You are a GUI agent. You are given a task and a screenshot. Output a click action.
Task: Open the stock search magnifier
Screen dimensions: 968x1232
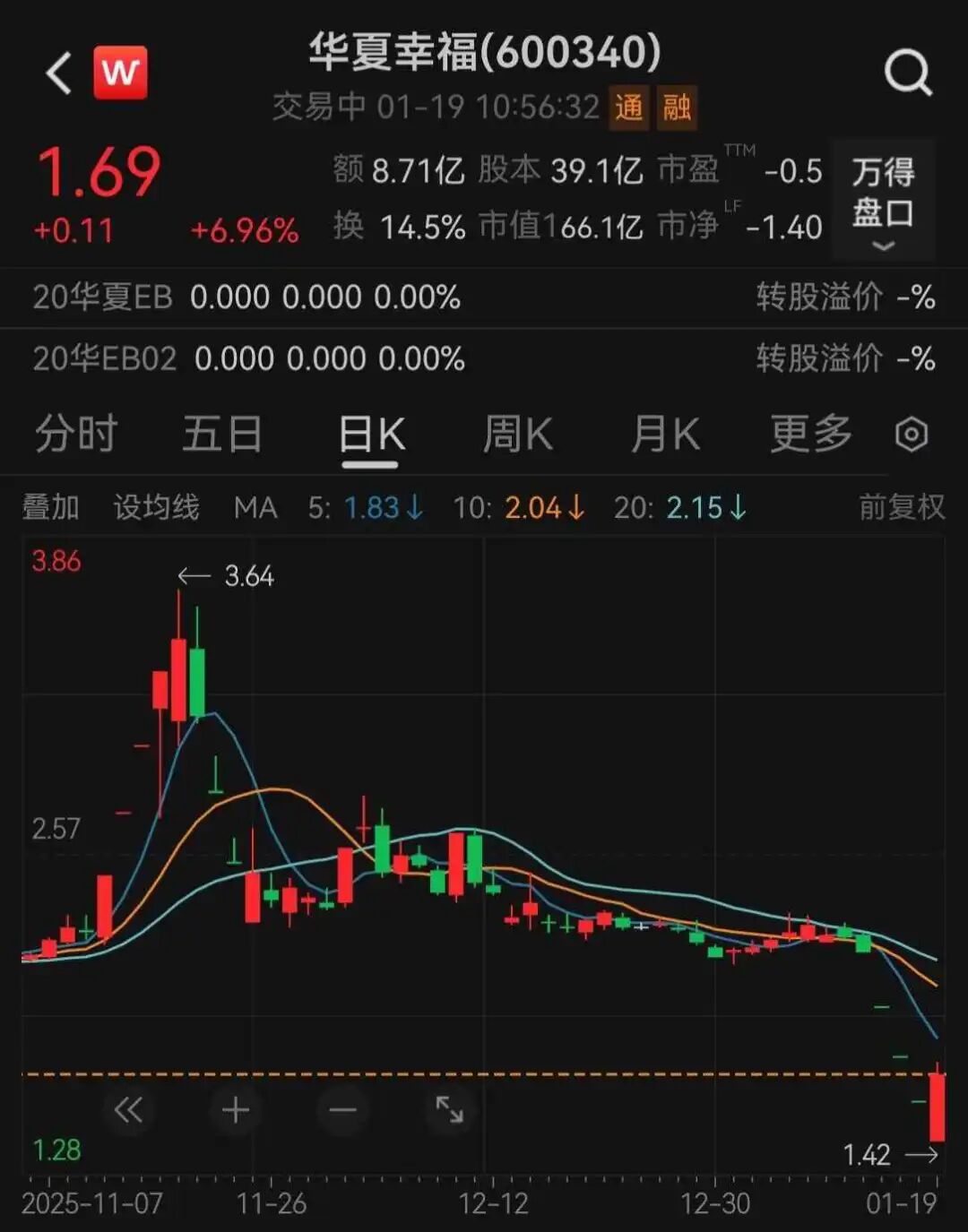click(907, 73)
